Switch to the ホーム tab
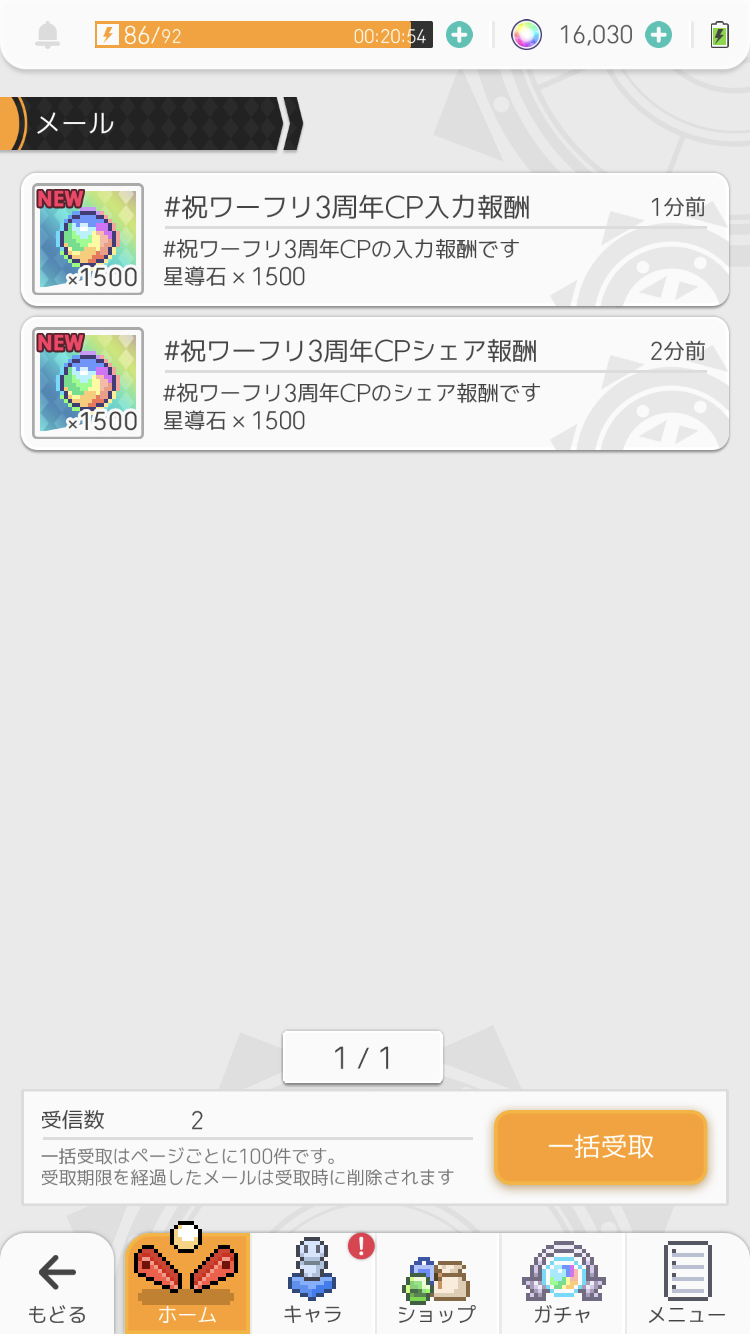Screen dimensions: 750x1334 (187, 1285)
